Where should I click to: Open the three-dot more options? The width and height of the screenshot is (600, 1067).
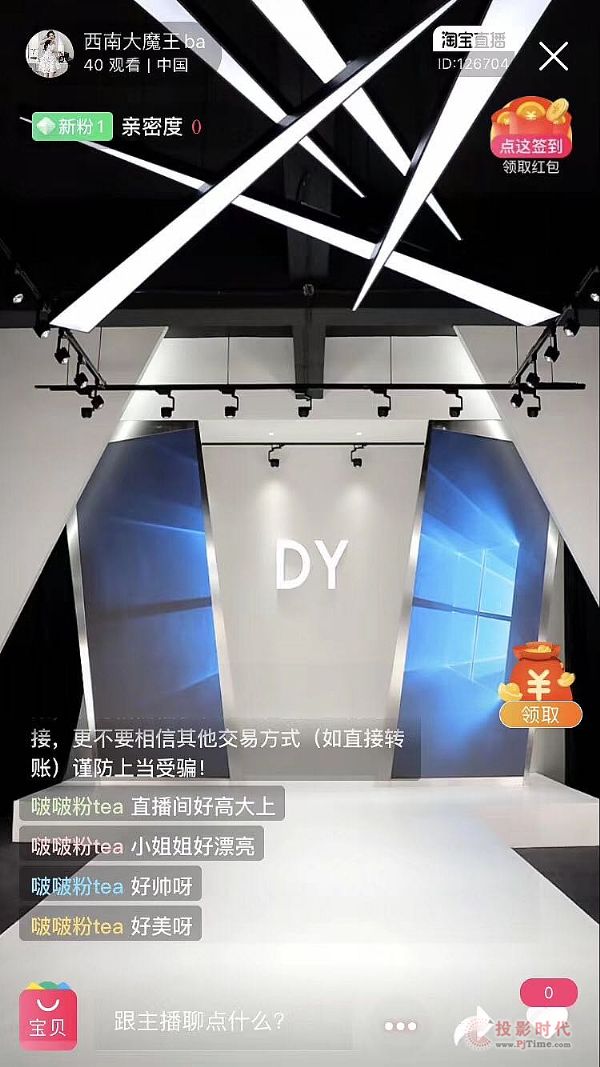[x=400, y=1026]
